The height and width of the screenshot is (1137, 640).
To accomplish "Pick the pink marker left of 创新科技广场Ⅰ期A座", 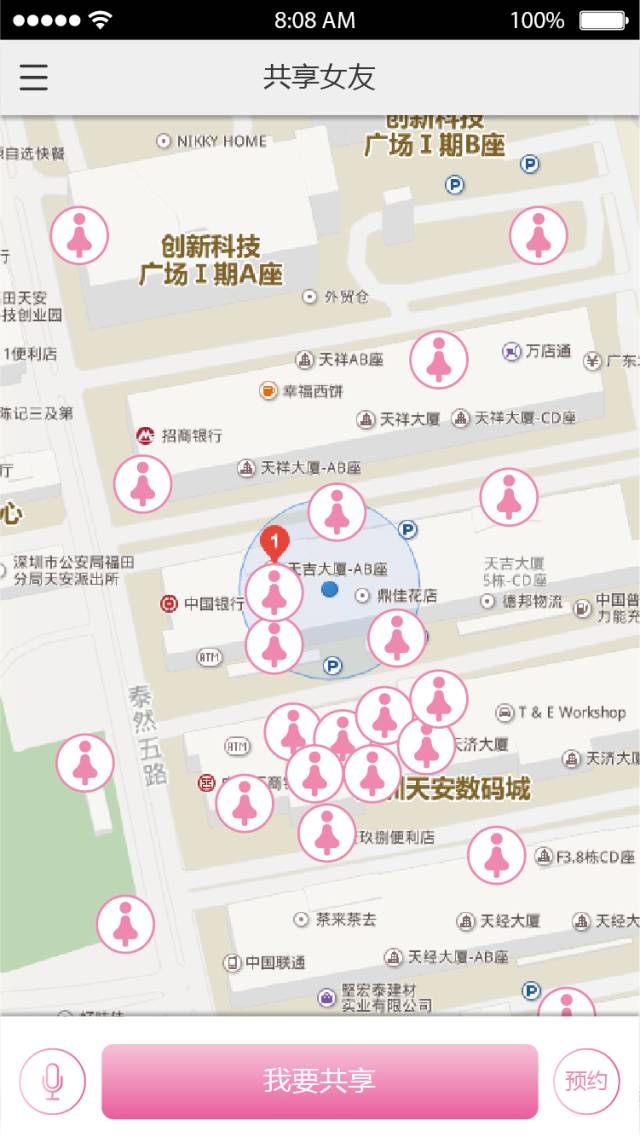I will pos(79,236).
